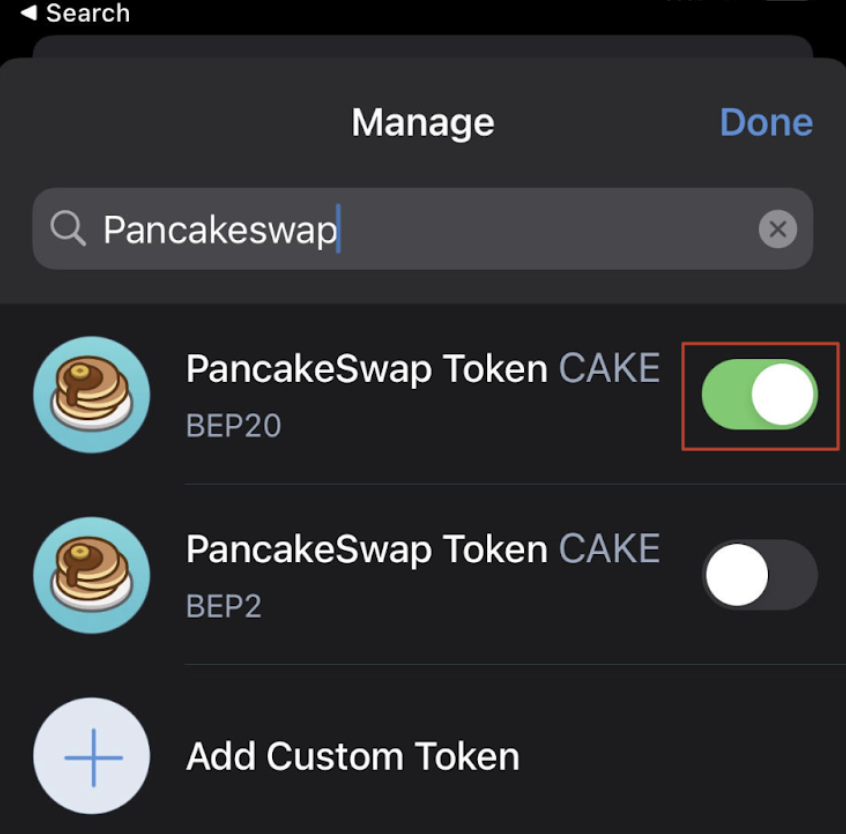
Task: Focus the Pancakeswap search field
Action: coord(400,229)
